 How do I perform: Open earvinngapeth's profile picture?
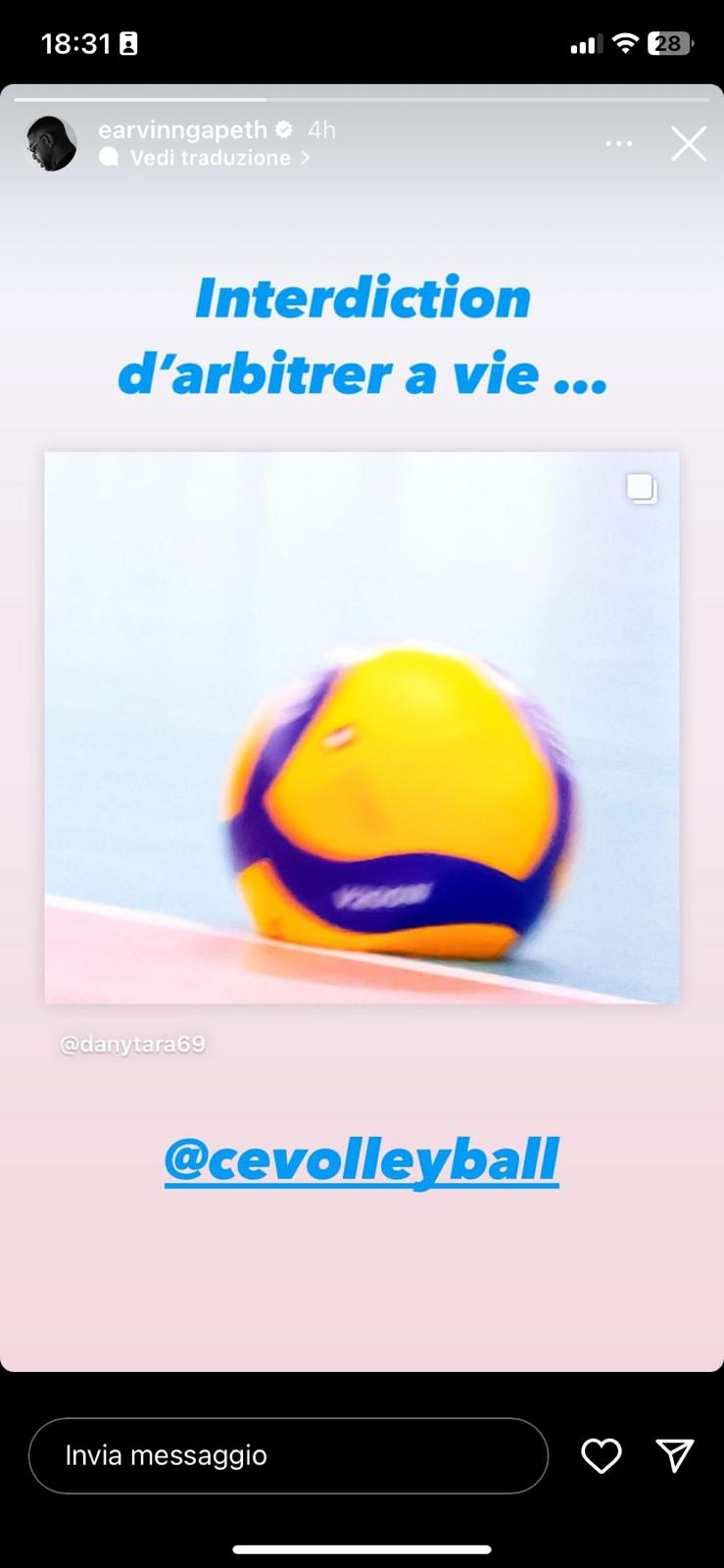coord(50,143)
